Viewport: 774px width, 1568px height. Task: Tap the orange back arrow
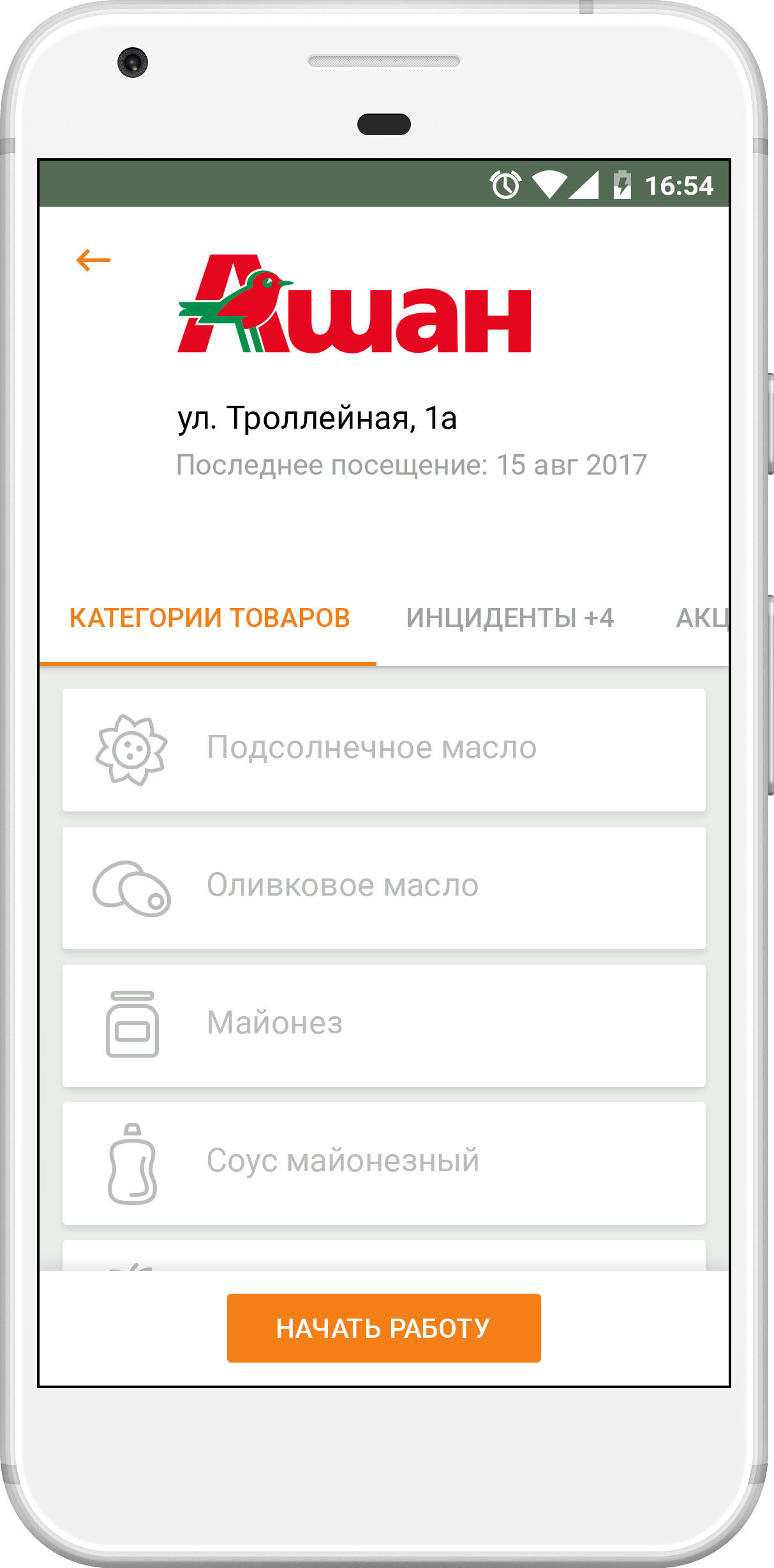tap(93, 259)
